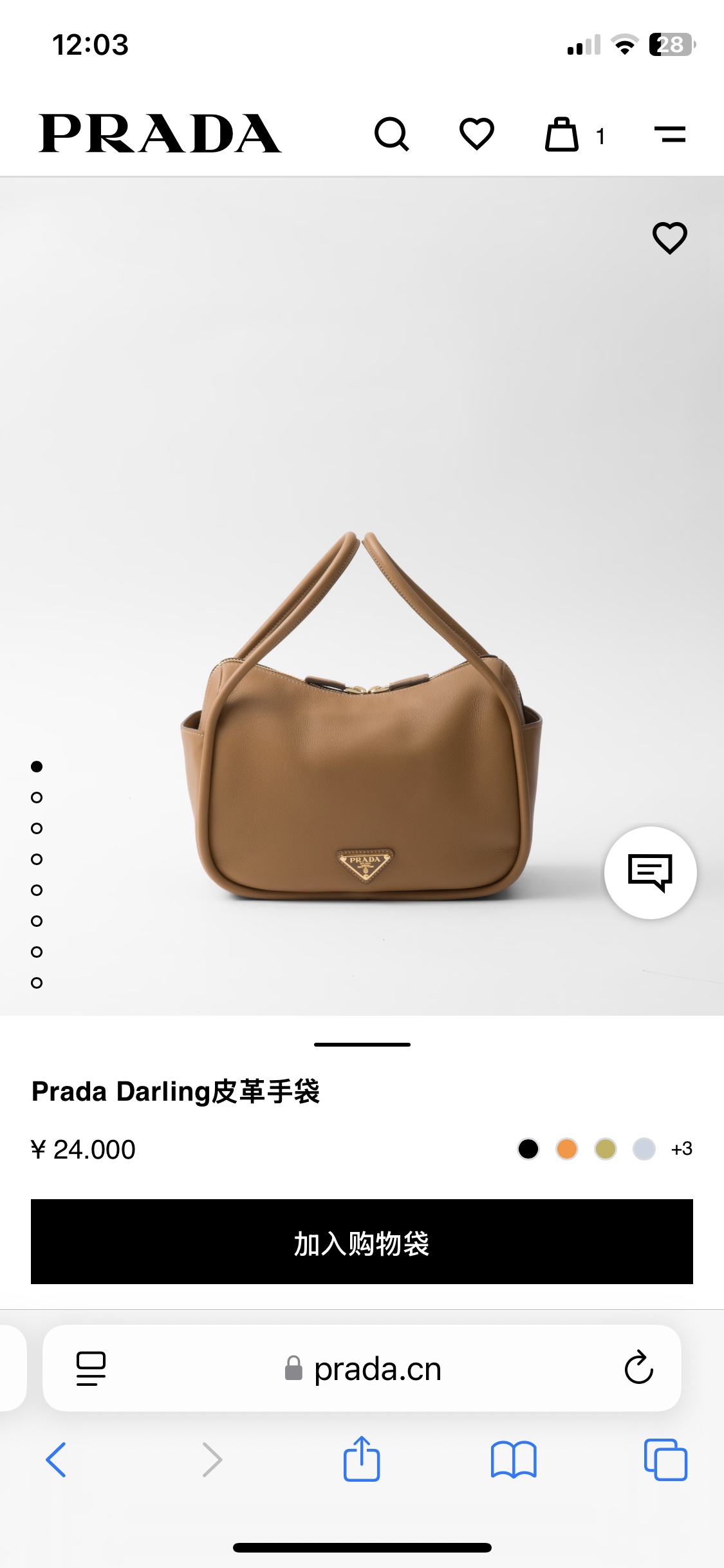This screenshot has height=1568, width=724.
Task: Select the orange color swatch
Action: (567, 1149)
